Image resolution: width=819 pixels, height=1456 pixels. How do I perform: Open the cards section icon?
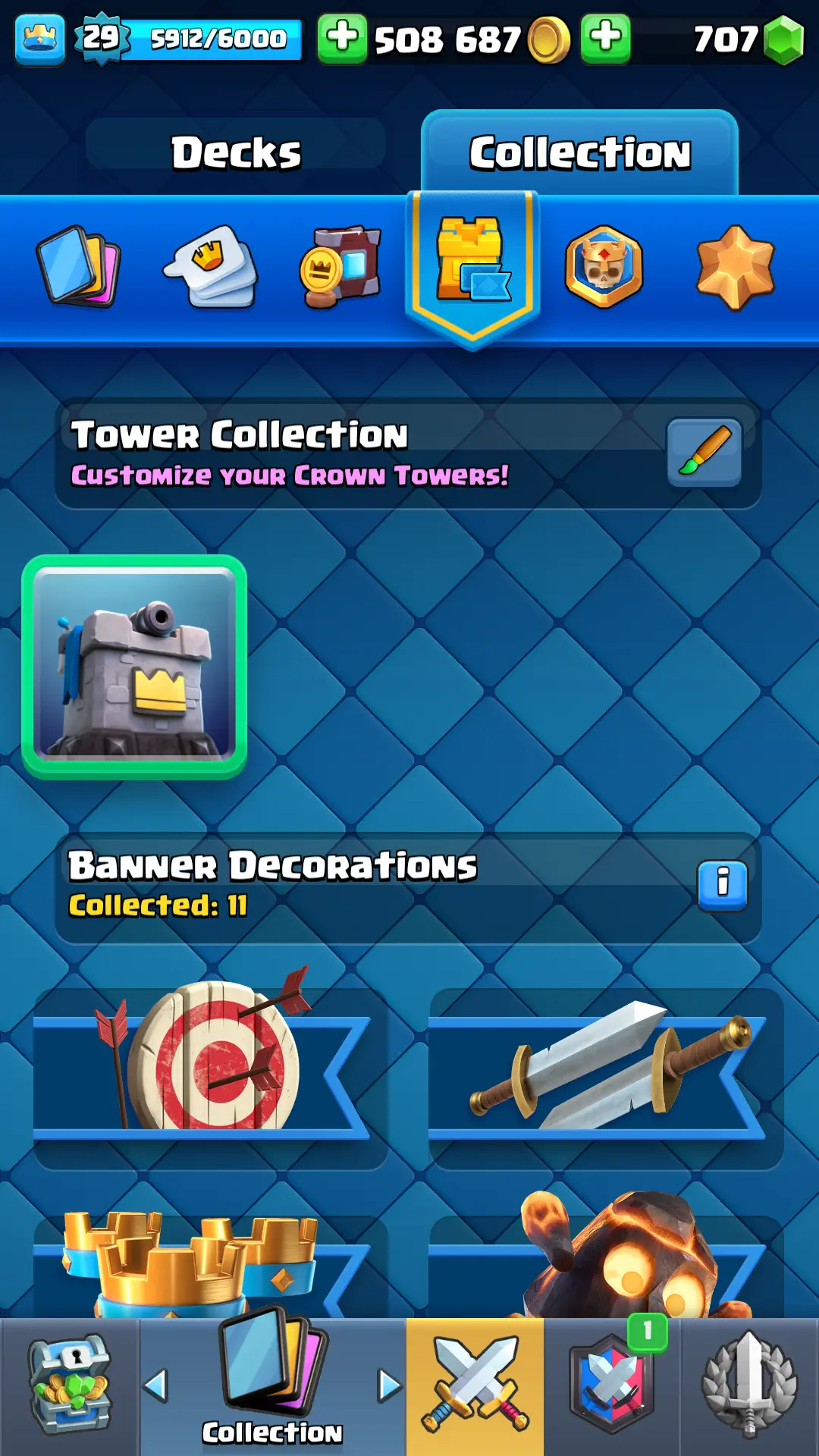(x=79, y=266)
